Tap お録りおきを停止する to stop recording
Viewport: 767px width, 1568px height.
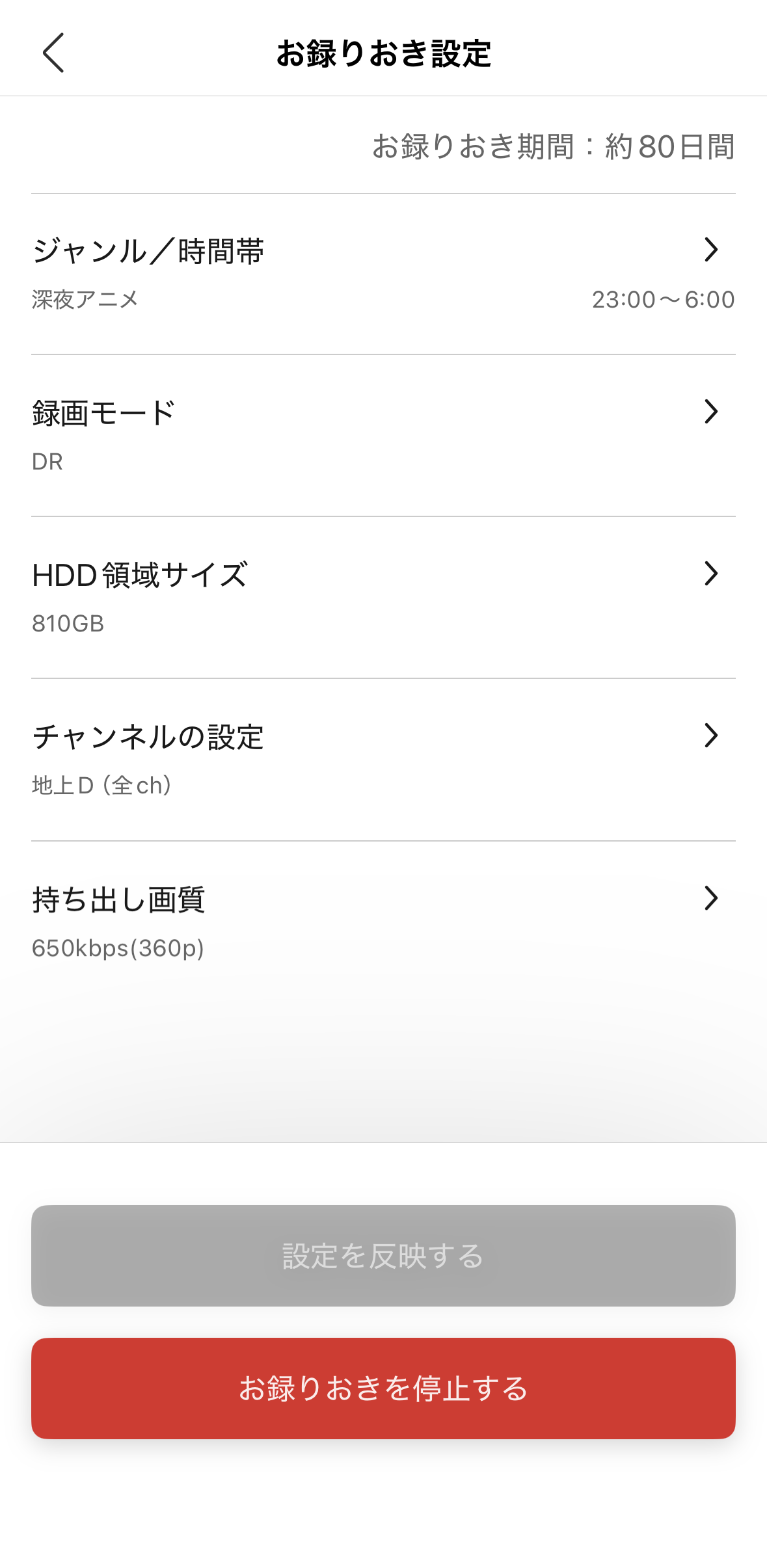point(383,1388)
